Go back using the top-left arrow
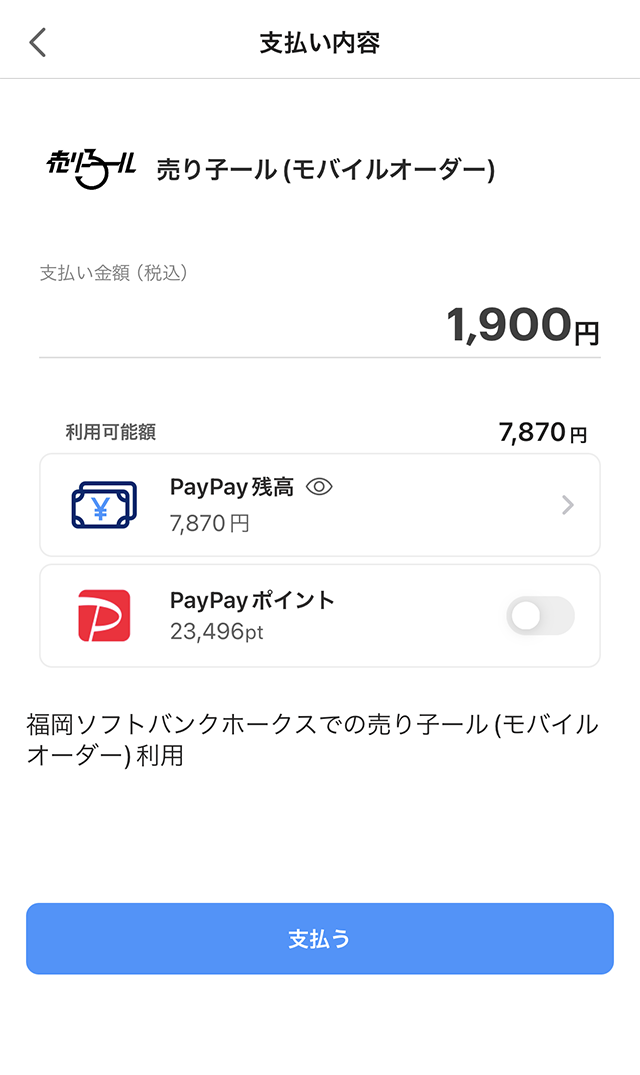Image resolution: width=640 pixels, height=1075 pixels. (x=38, y=43)
